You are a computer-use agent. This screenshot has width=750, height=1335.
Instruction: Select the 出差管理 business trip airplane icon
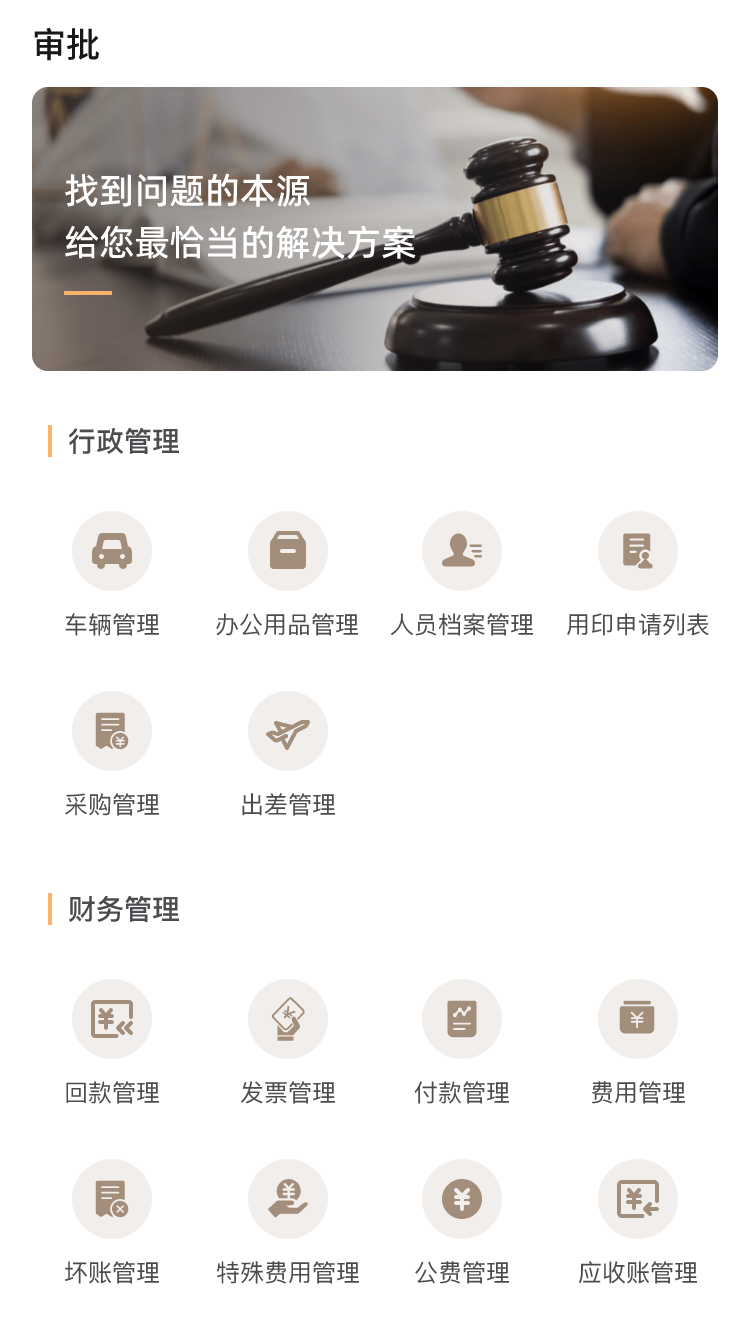pyautogui.click(x=288, y=731)
